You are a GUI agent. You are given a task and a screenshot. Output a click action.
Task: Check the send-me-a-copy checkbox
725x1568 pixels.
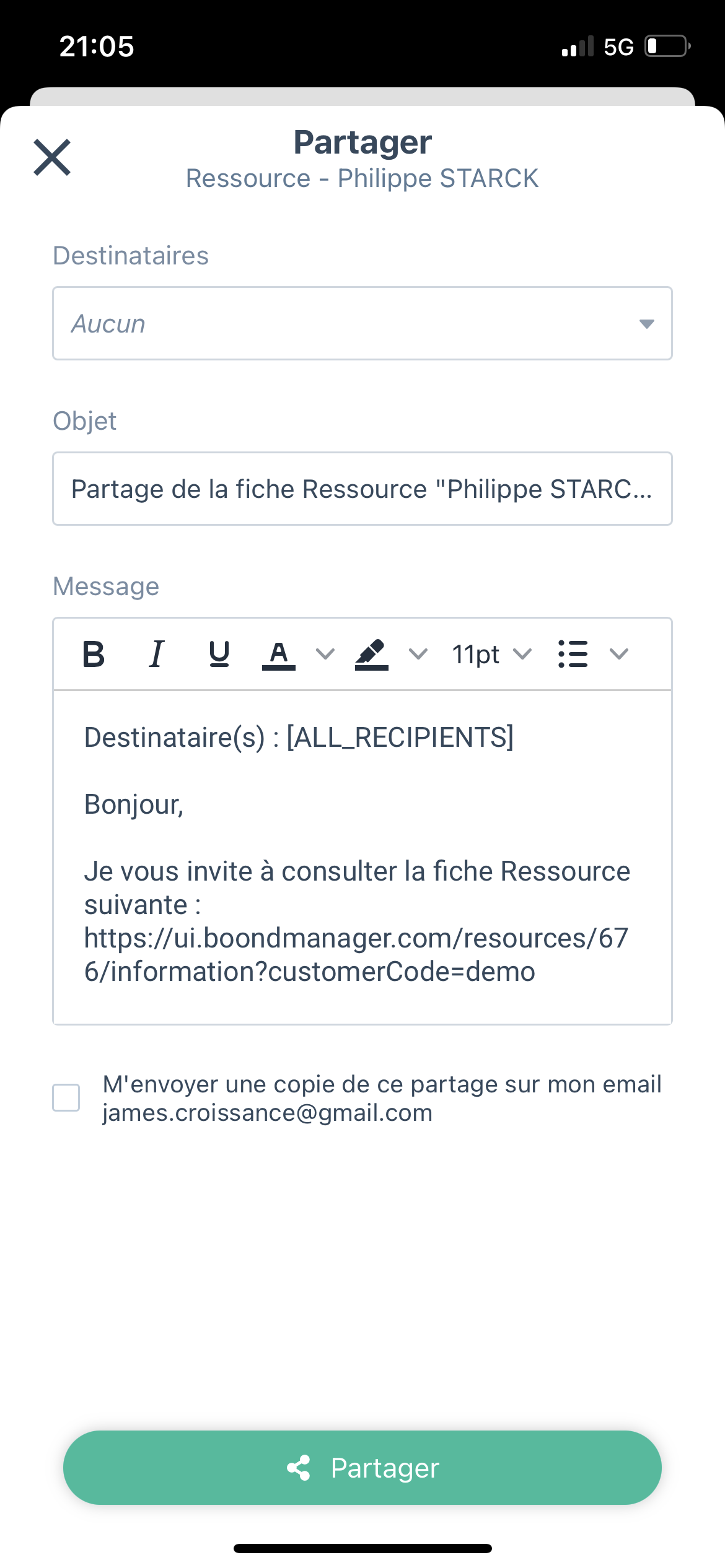point(66,1098)
